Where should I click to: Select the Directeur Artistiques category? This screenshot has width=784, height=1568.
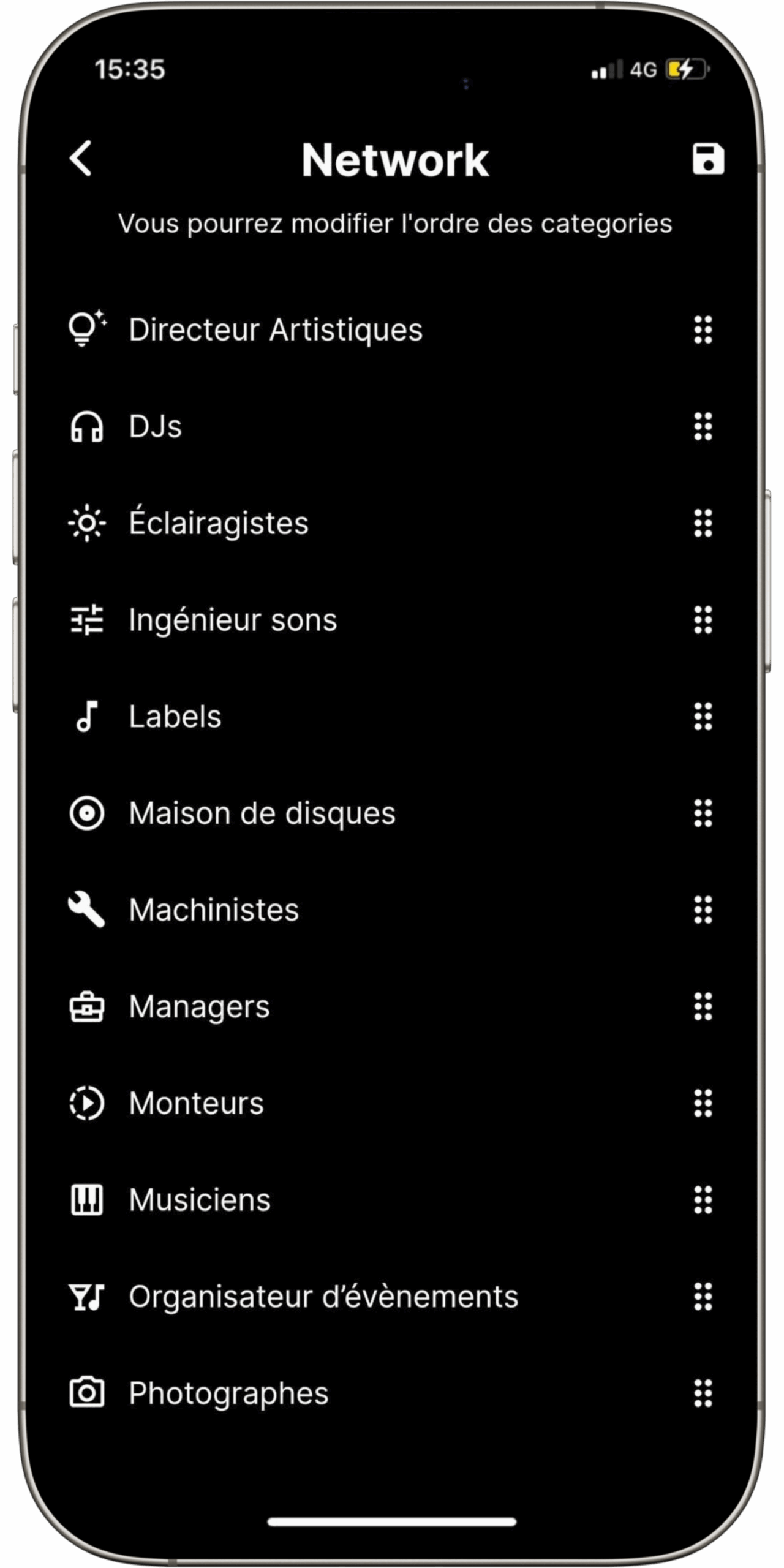392,330
